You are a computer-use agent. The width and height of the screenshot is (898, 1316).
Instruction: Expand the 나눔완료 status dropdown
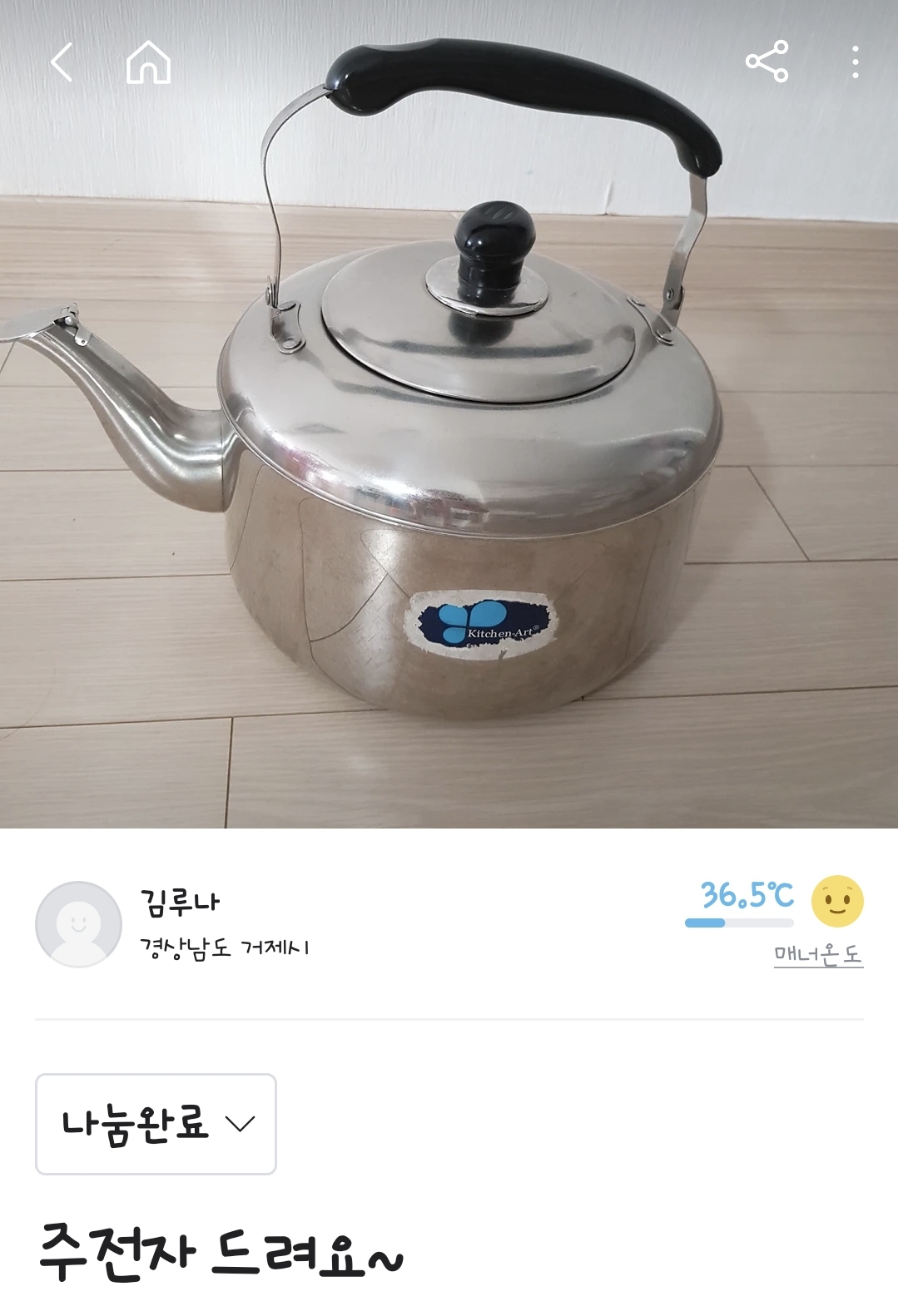point(156,1124)
